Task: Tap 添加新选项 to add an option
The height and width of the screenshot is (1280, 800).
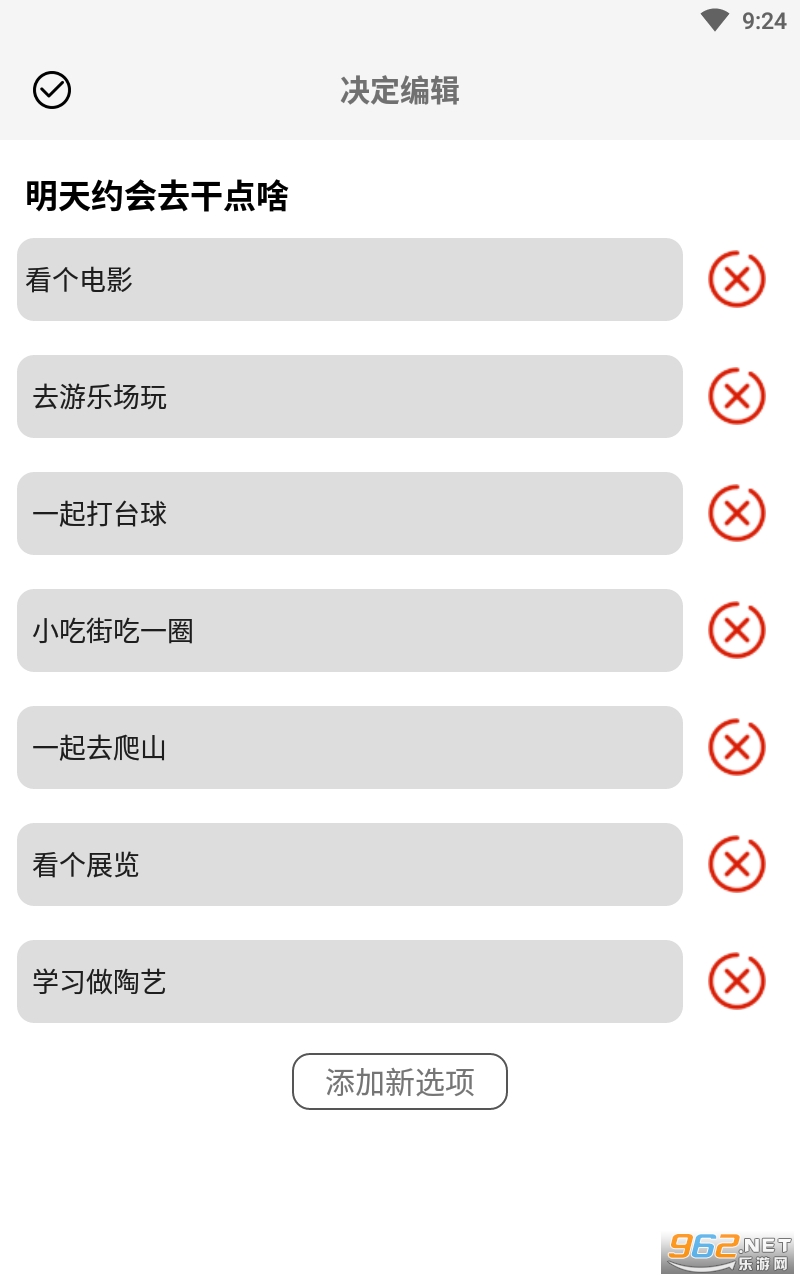Action: click(400, 1082)
